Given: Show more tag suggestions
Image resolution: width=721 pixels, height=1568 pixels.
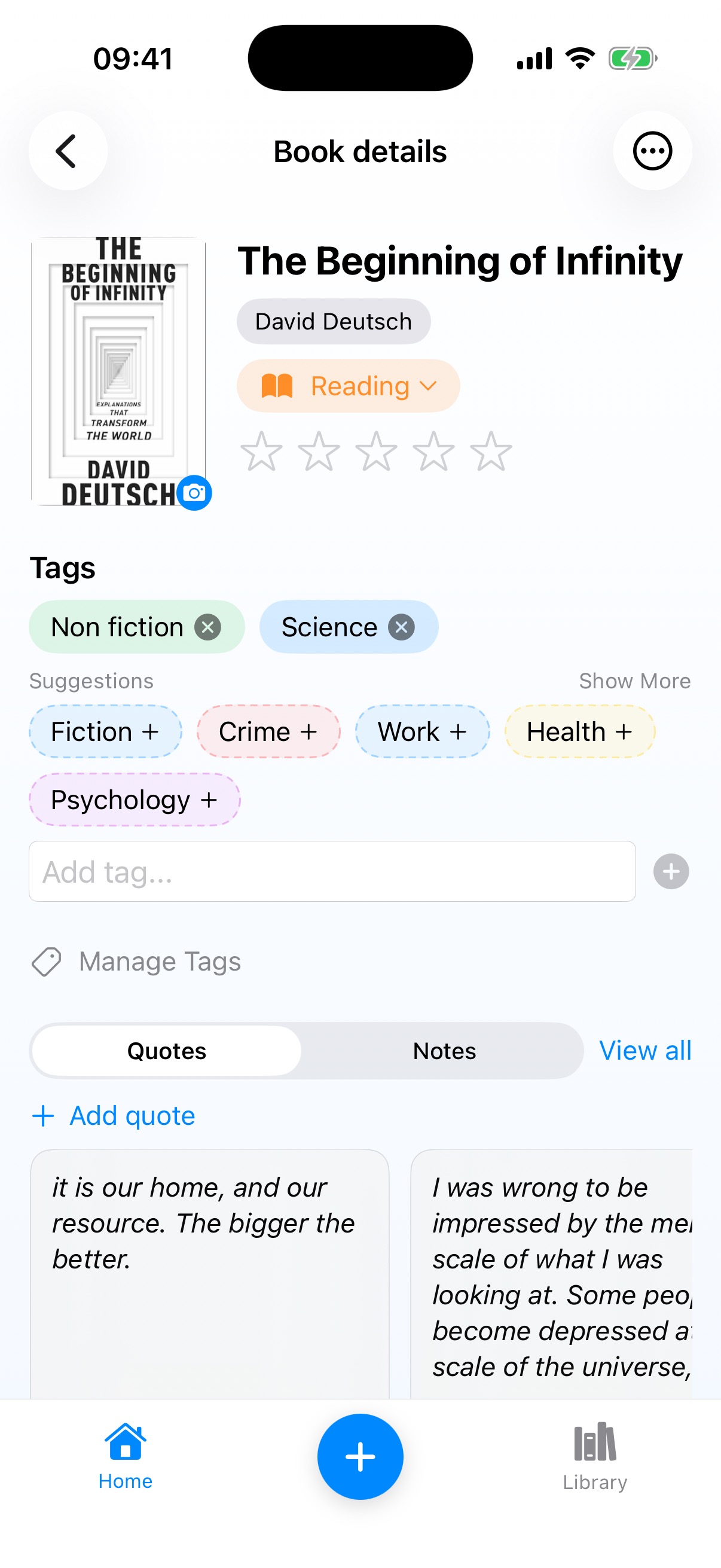Looking at the screenshot, I should tap(634, 681).
